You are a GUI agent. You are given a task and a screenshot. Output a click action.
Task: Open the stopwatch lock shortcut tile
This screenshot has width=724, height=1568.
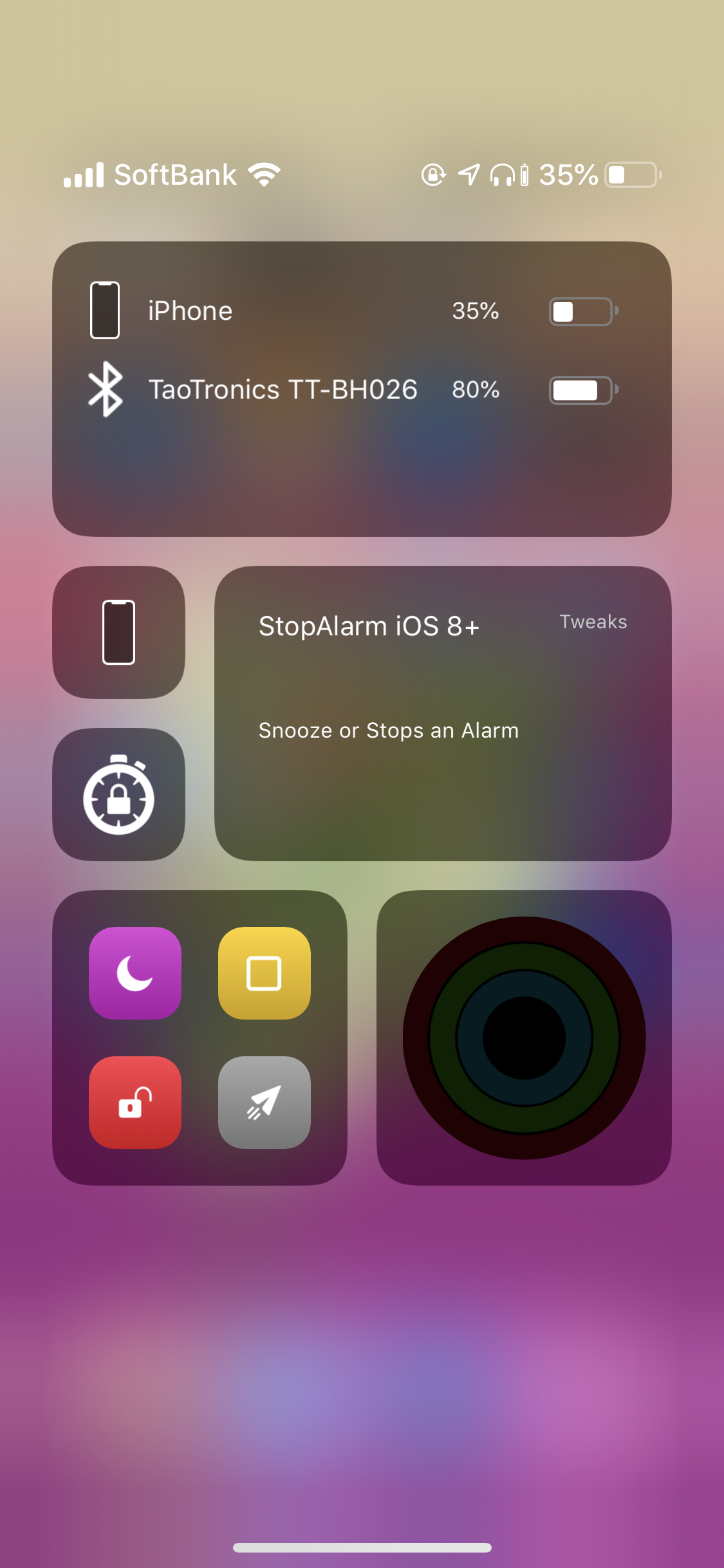(119, 794)
